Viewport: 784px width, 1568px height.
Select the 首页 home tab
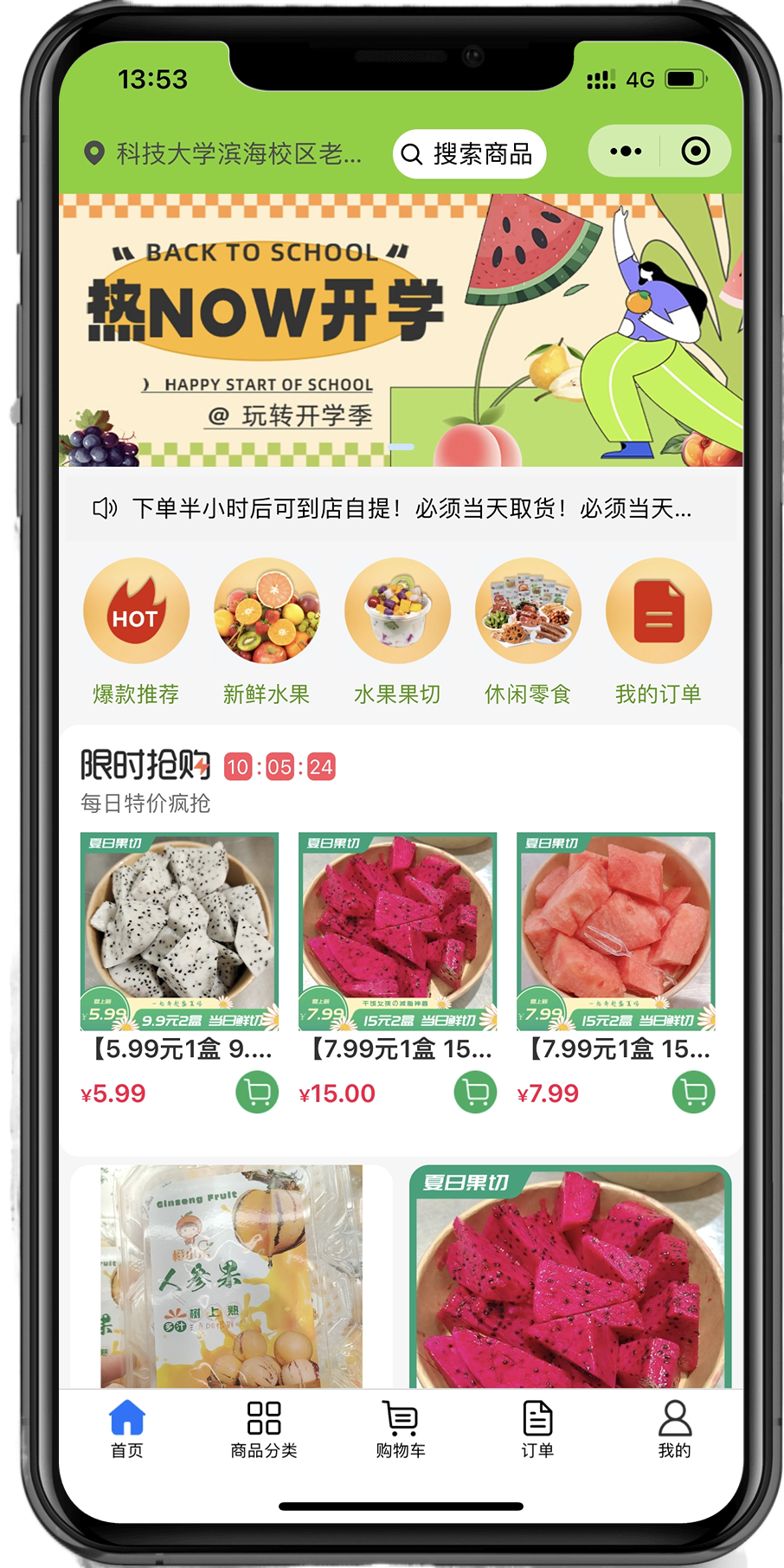[x=127, y=1429]
